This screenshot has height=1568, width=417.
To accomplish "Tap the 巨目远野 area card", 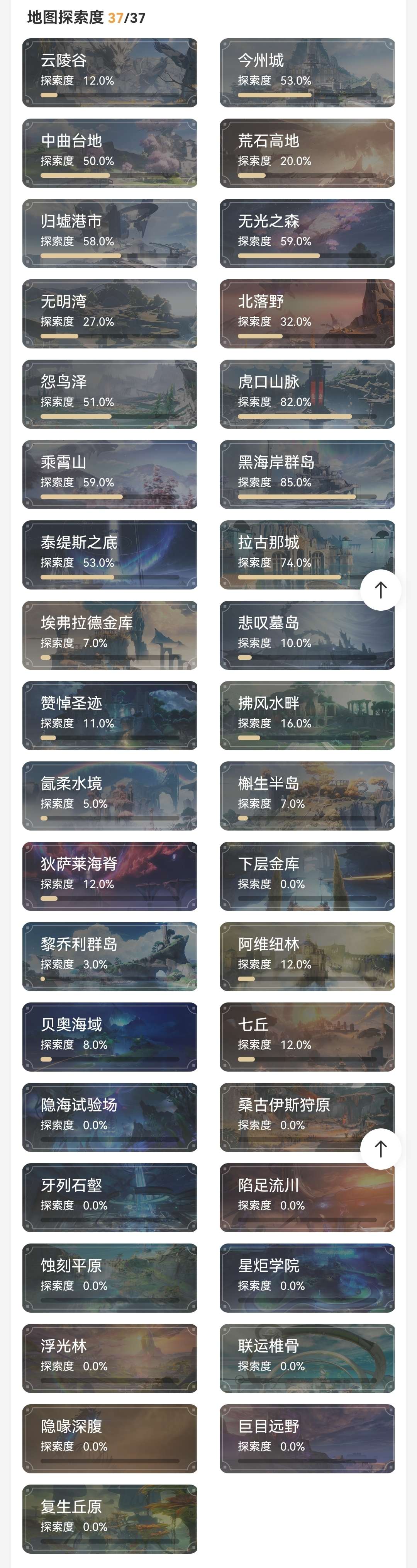I will (307, 1438).
